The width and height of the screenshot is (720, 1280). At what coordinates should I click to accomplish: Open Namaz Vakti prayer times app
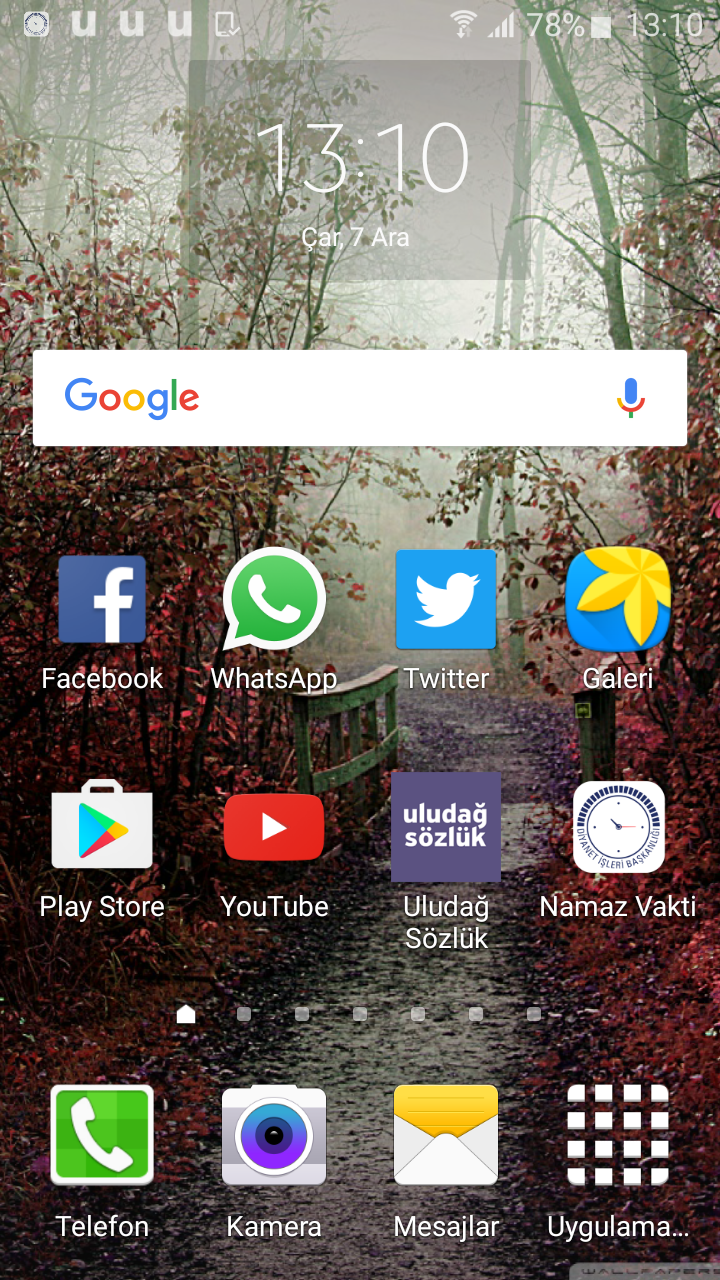click(618, 826)
